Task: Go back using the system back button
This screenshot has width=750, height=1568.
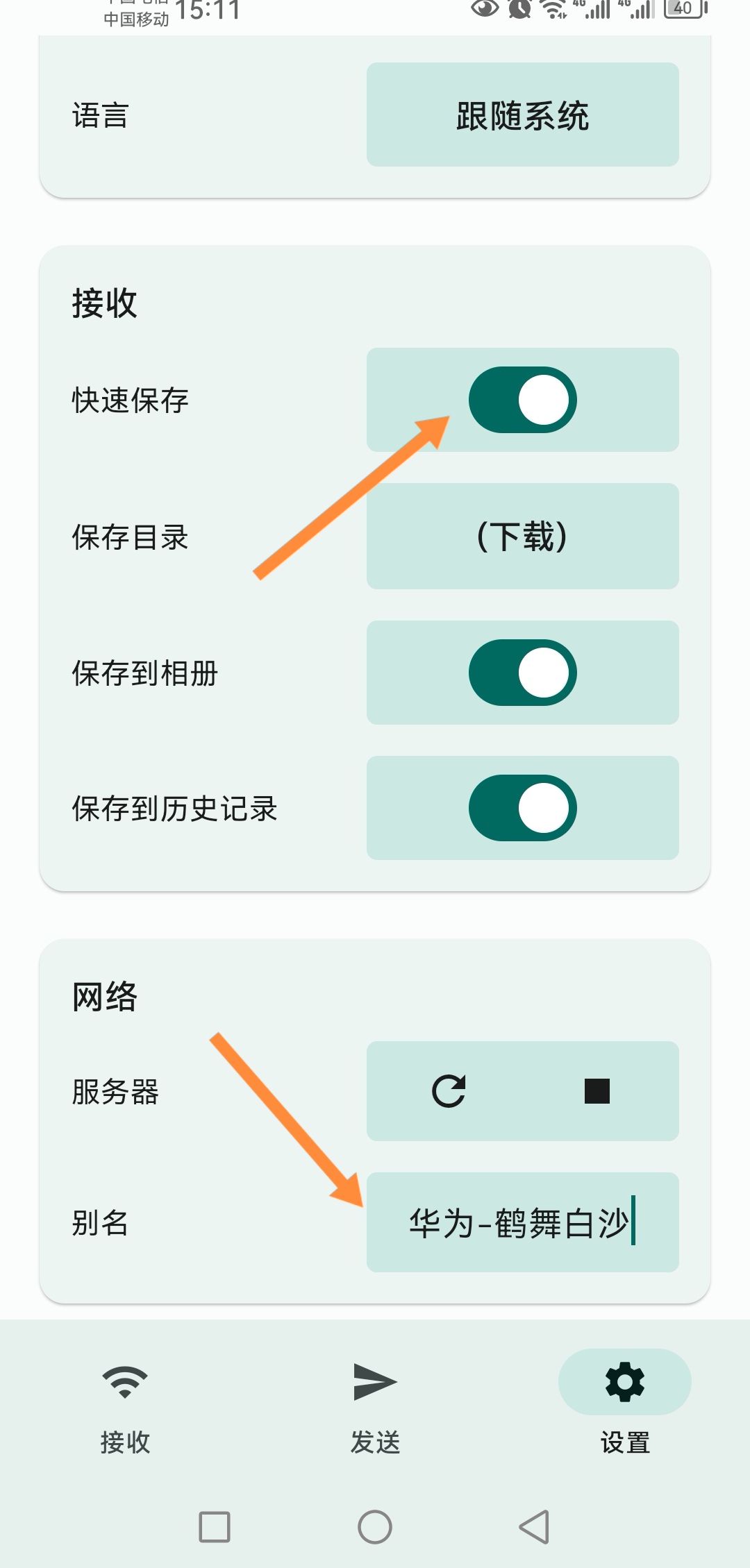Action: tap(534, 1527)
